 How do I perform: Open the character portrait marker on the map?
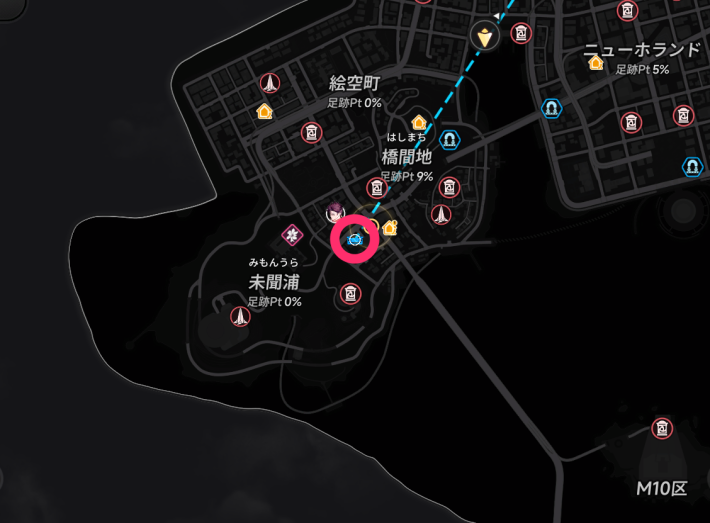(x=336, y=212)
